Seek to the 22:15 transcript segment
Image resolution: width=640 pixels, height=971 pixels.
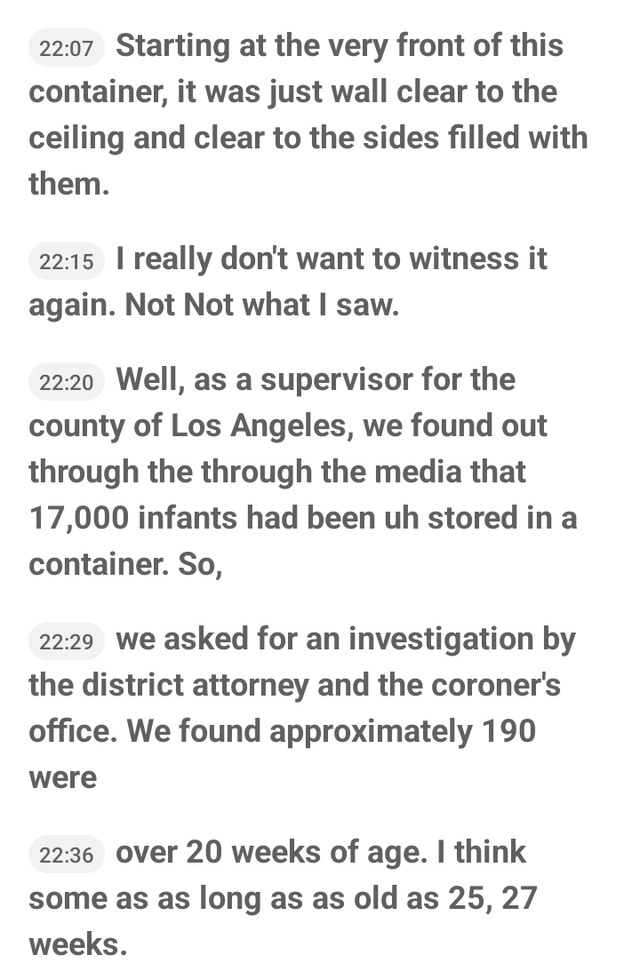66,262
